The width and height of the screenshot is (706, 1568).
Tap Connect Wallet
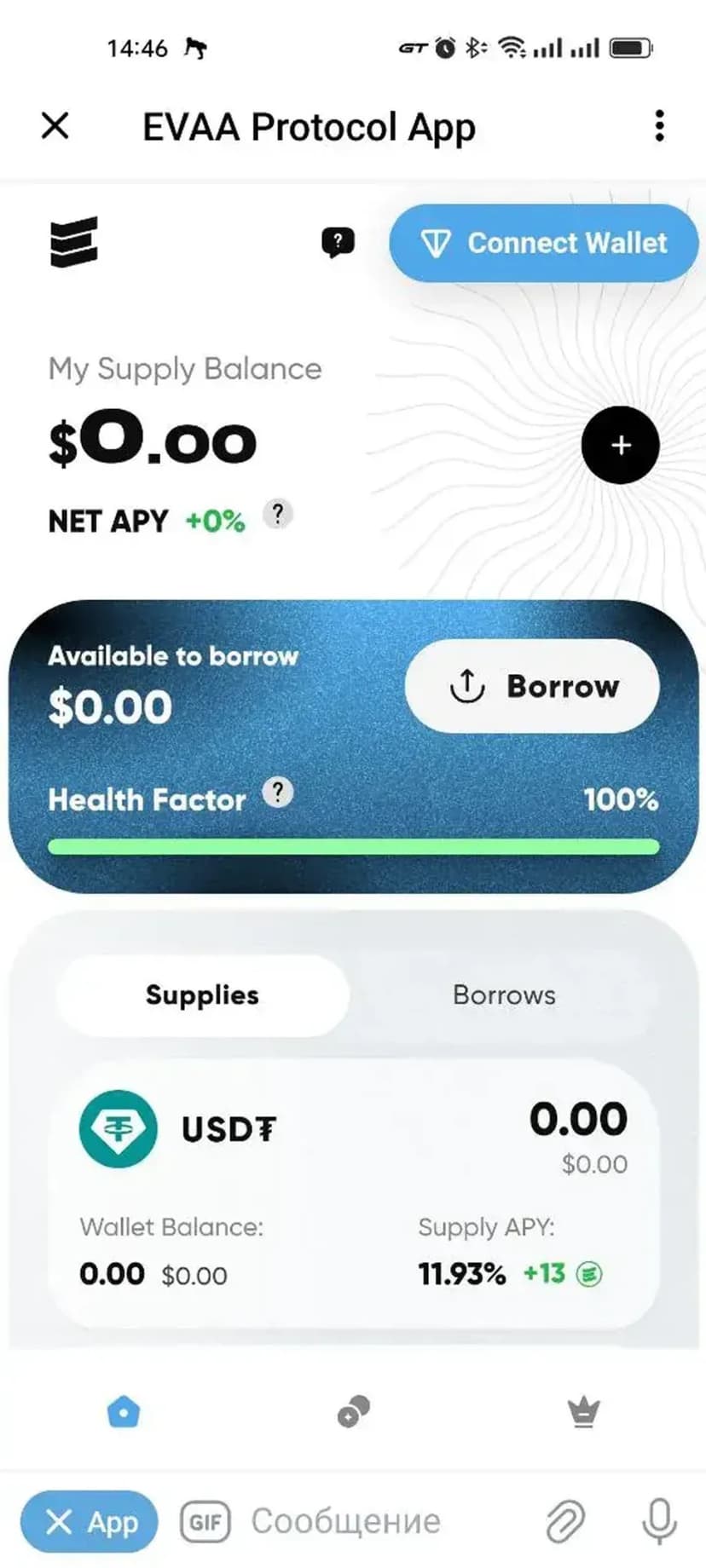click(x=543, y=243)
